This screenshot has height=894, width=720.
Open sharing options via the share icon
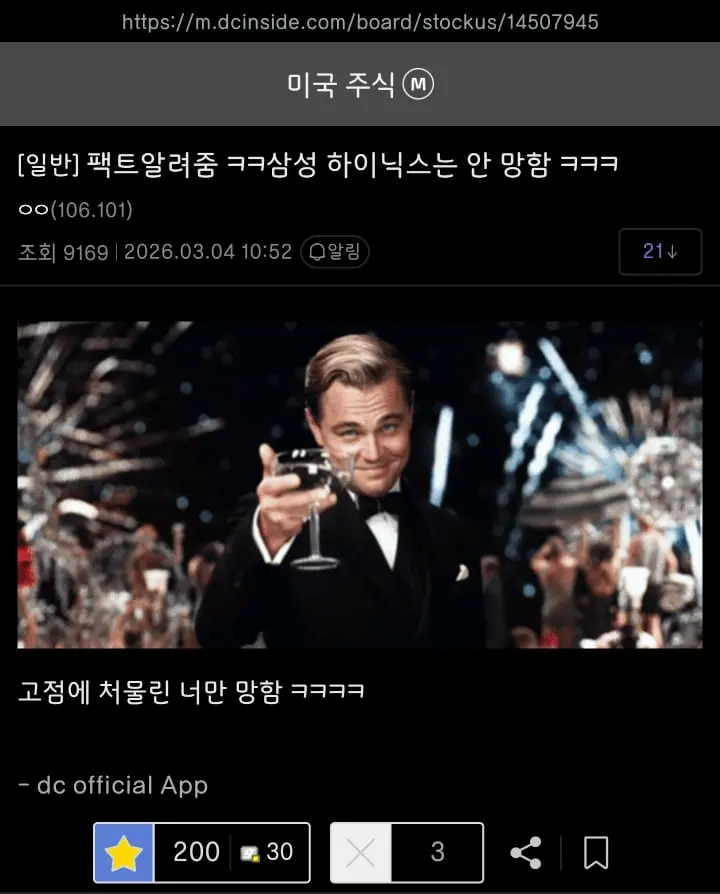click(x=527, y=852)
